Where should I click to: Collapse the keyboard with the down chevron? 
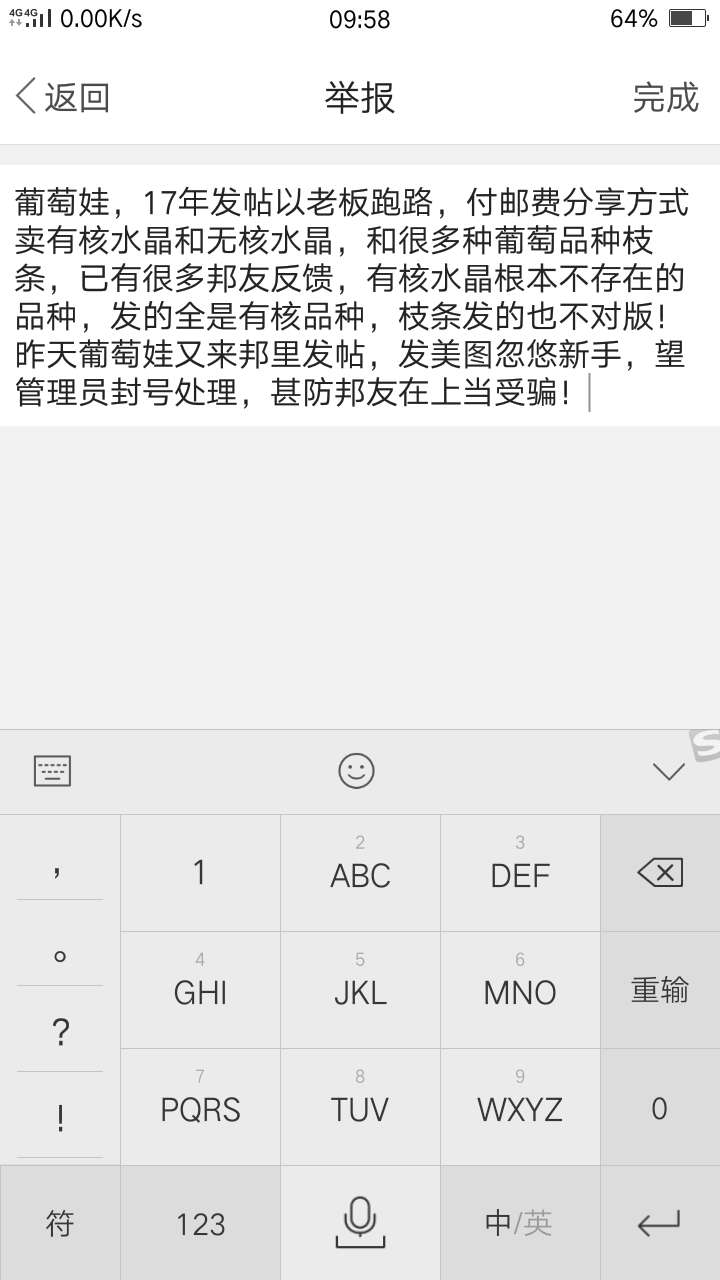(x=668, y=771)
